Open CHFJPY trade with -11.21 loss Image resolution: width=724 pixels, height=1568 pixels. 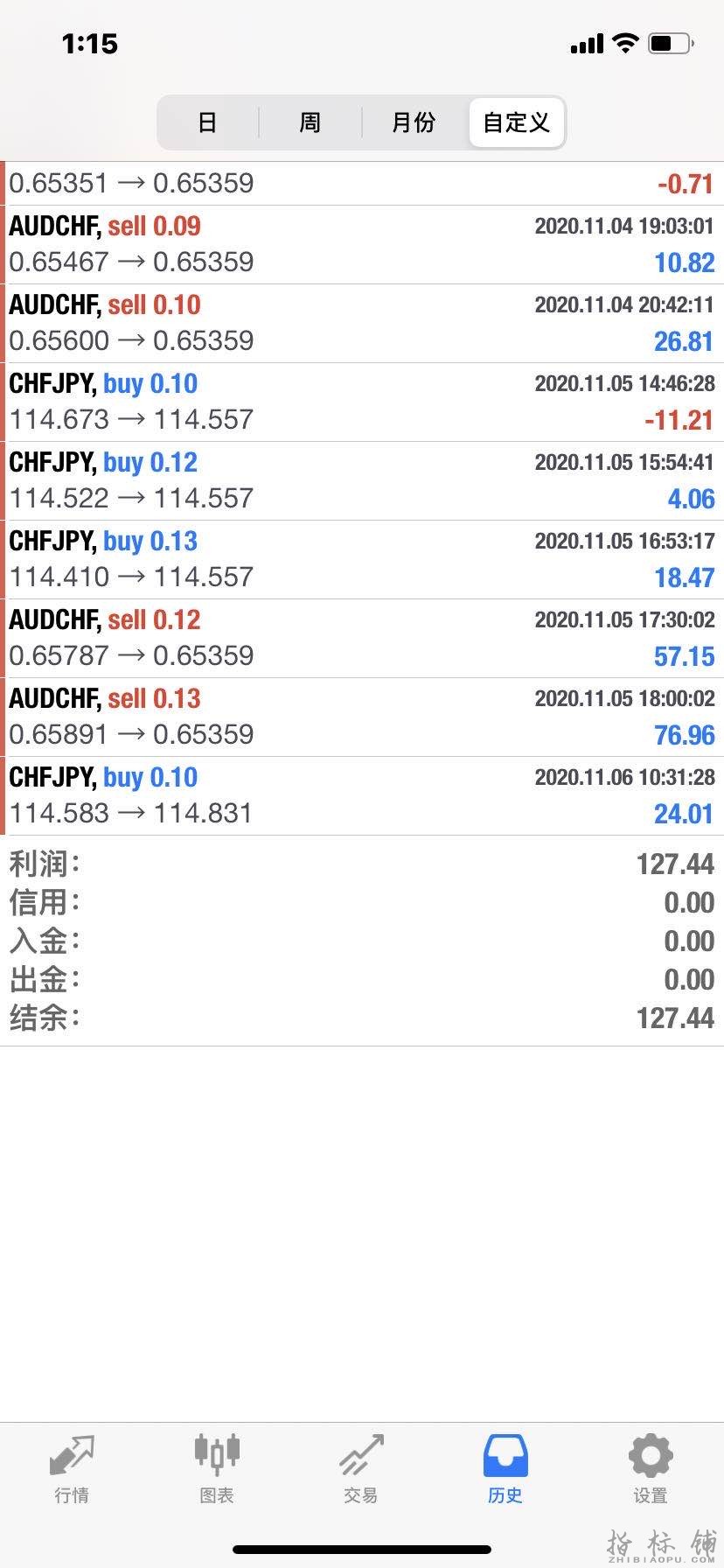(362, 402)
